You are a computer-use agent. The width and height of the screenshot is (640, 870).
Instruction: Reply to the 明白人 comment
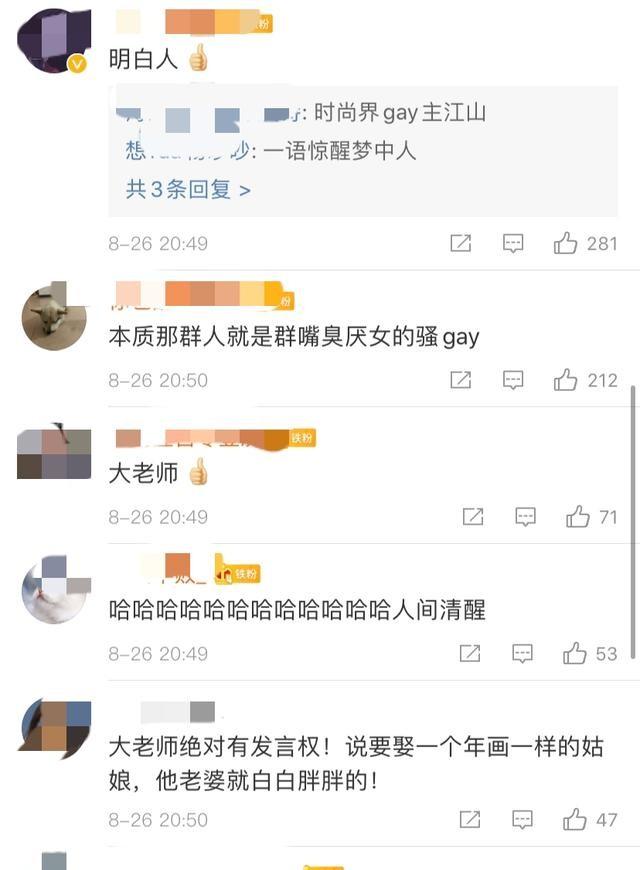point(513,243)
